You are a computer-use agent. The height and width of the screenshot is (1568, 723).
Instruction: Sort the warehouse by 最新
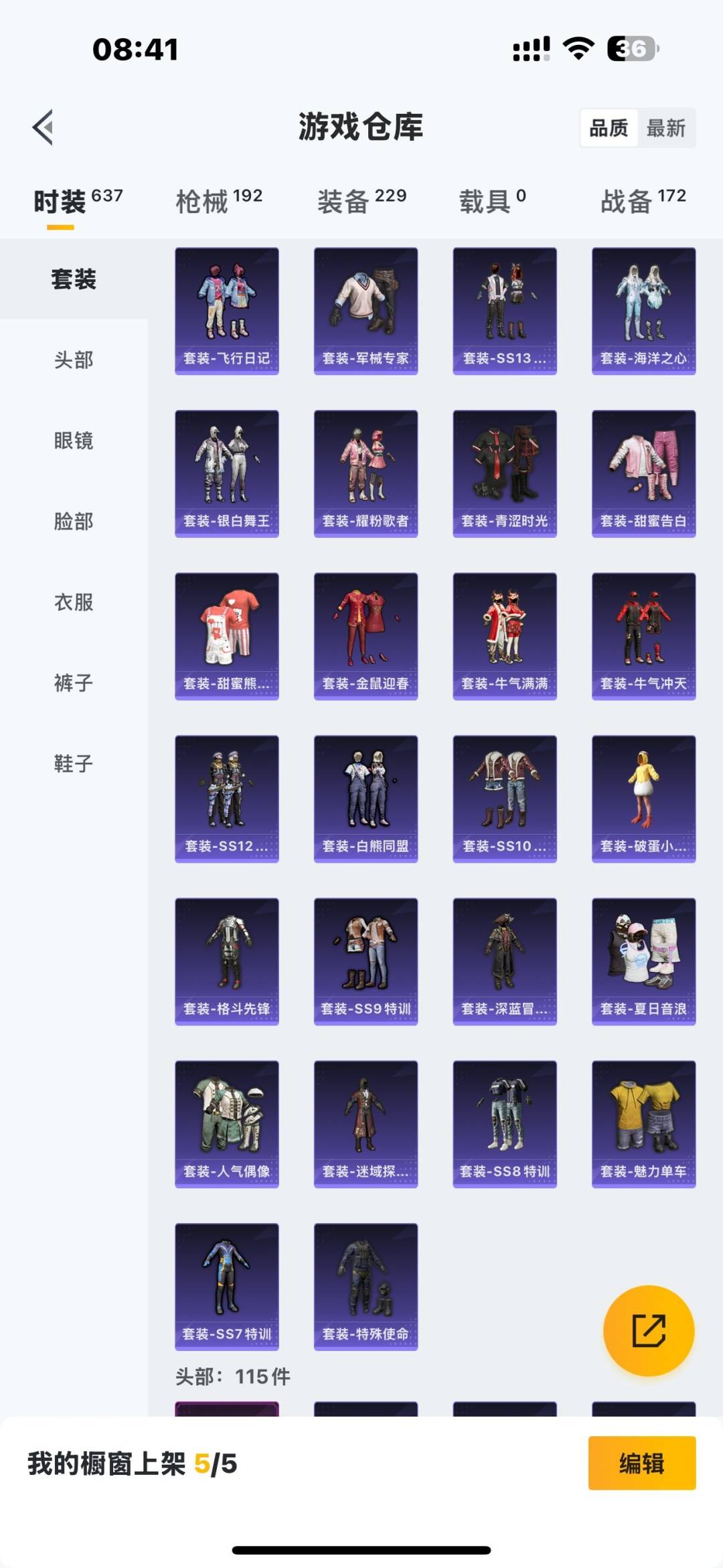pyautogui.click(x=665, y=128)
